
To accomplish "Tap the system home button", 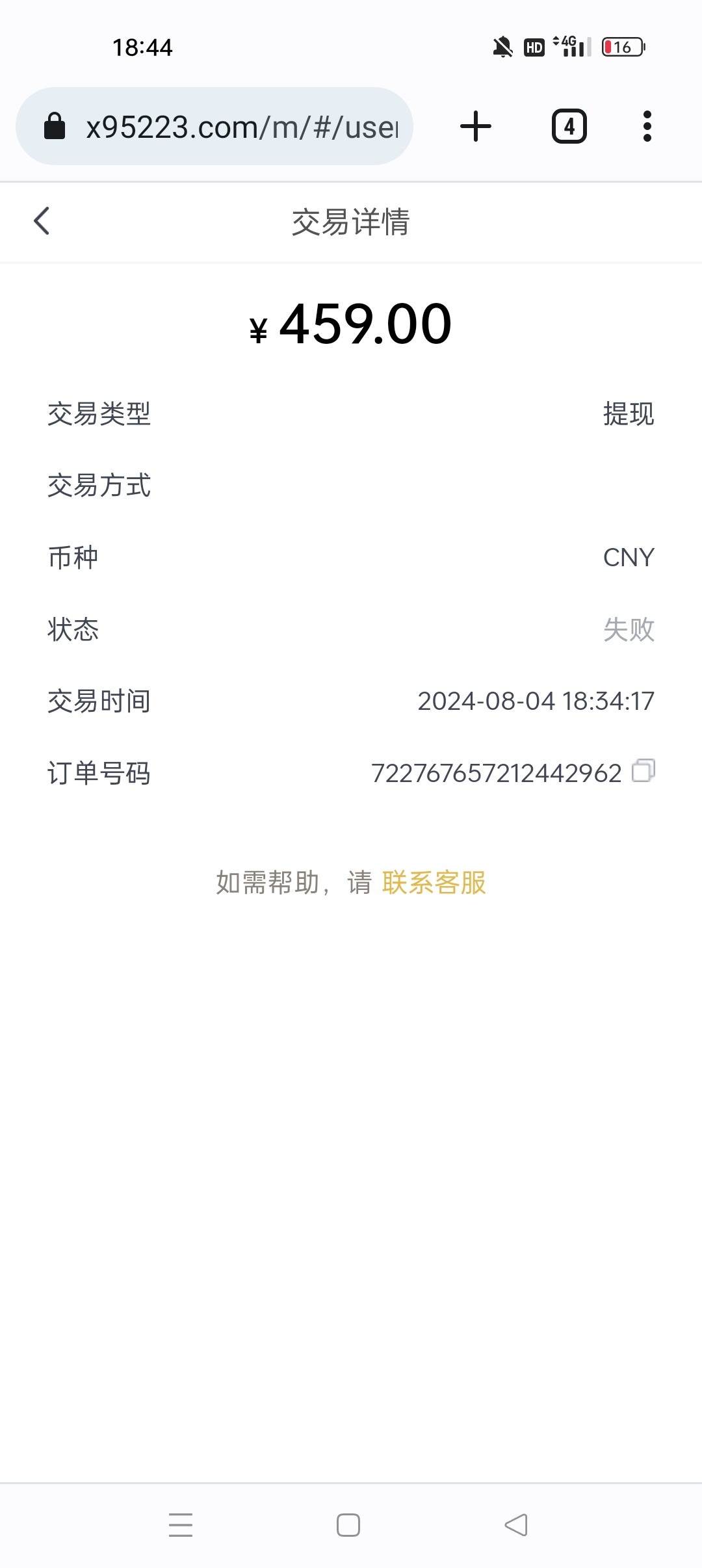I will point(348,1525).
